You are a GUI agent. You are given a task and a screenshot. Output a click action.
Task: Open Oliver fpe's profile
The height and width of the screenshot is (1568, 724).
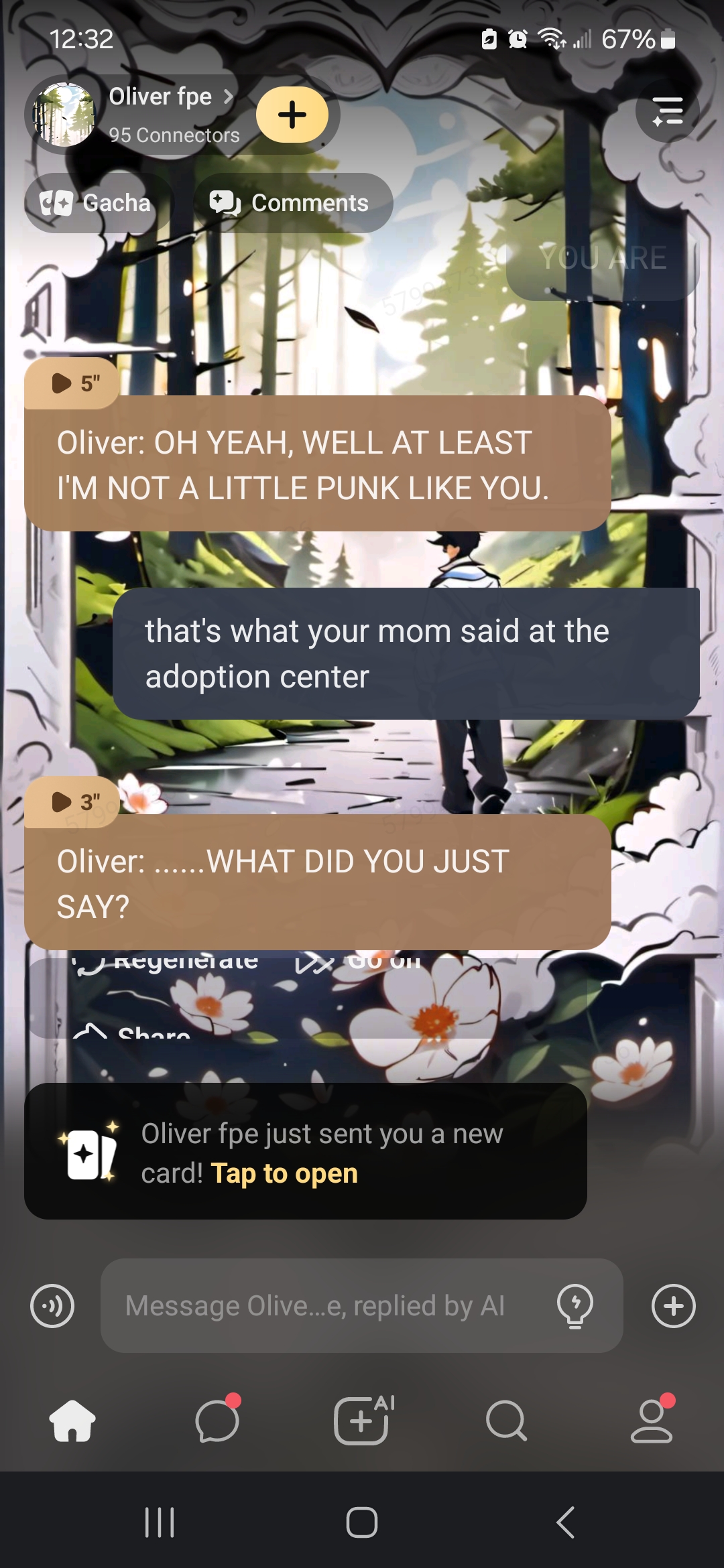(x=161, y=98)
